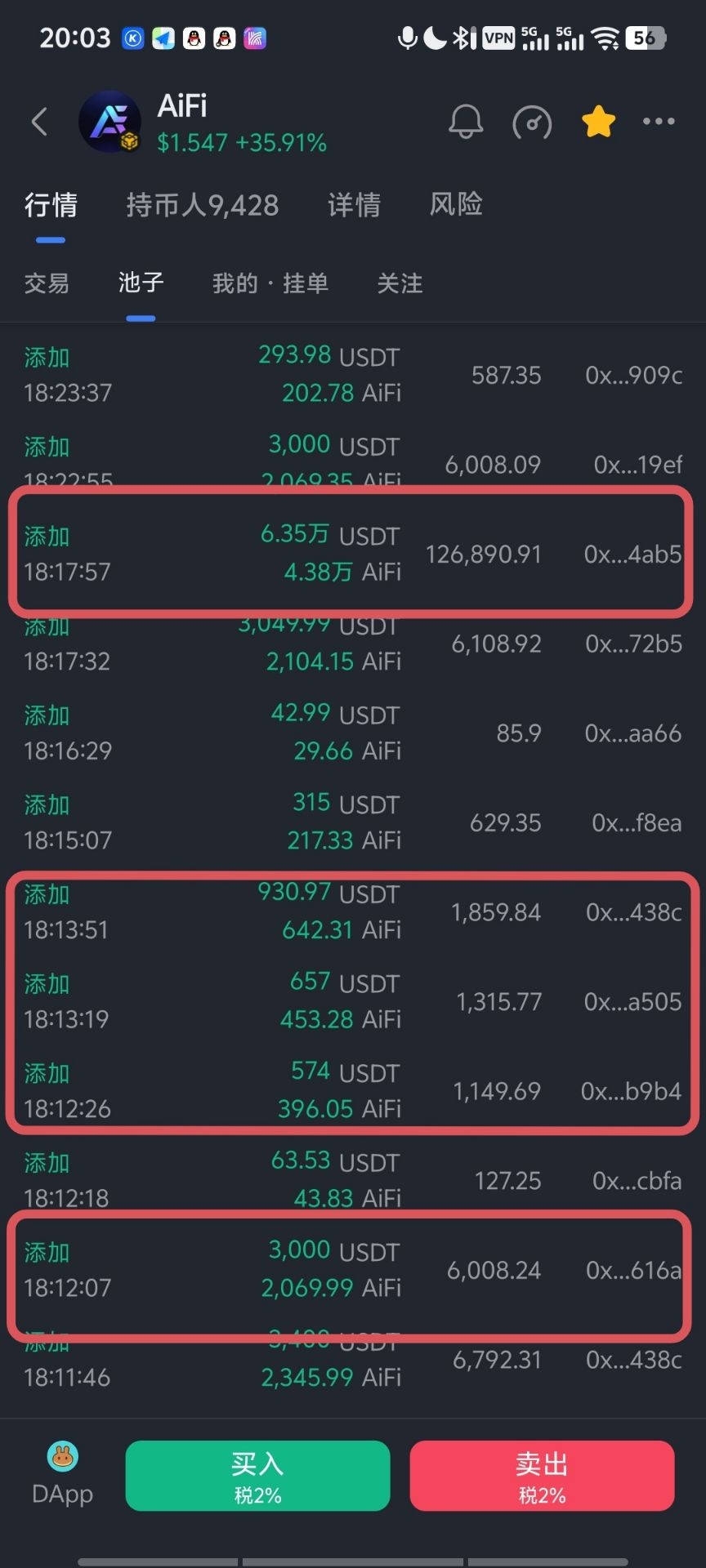This screenshot has width=706, height=1568.
Task: Tap the 买入 buy button
Action: (x=257, y=1476)
